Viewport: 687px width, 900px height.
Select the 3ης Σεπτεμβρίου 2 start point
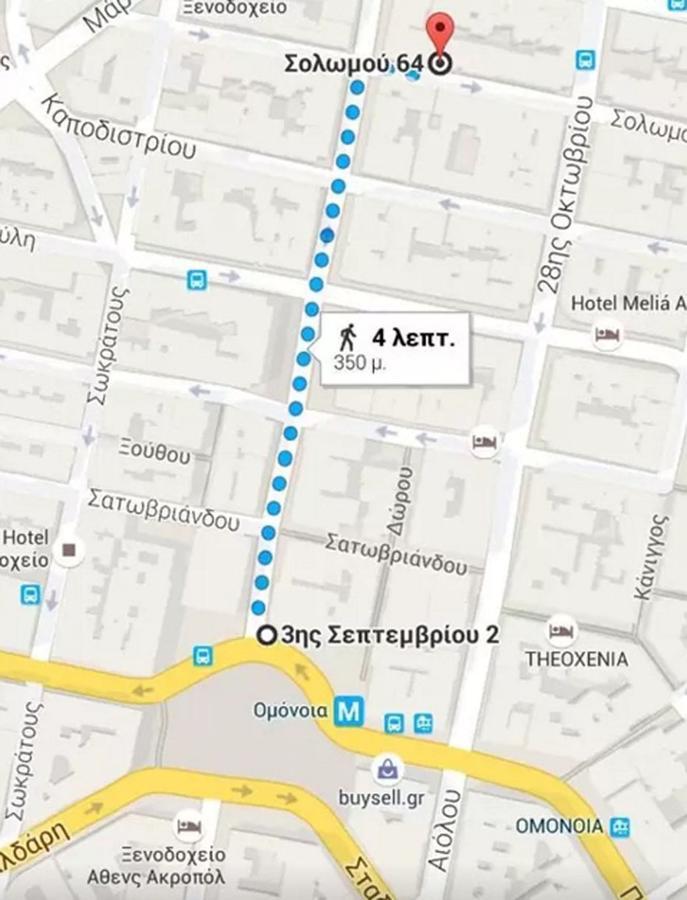pyautogui.click(x=267, y=635)
